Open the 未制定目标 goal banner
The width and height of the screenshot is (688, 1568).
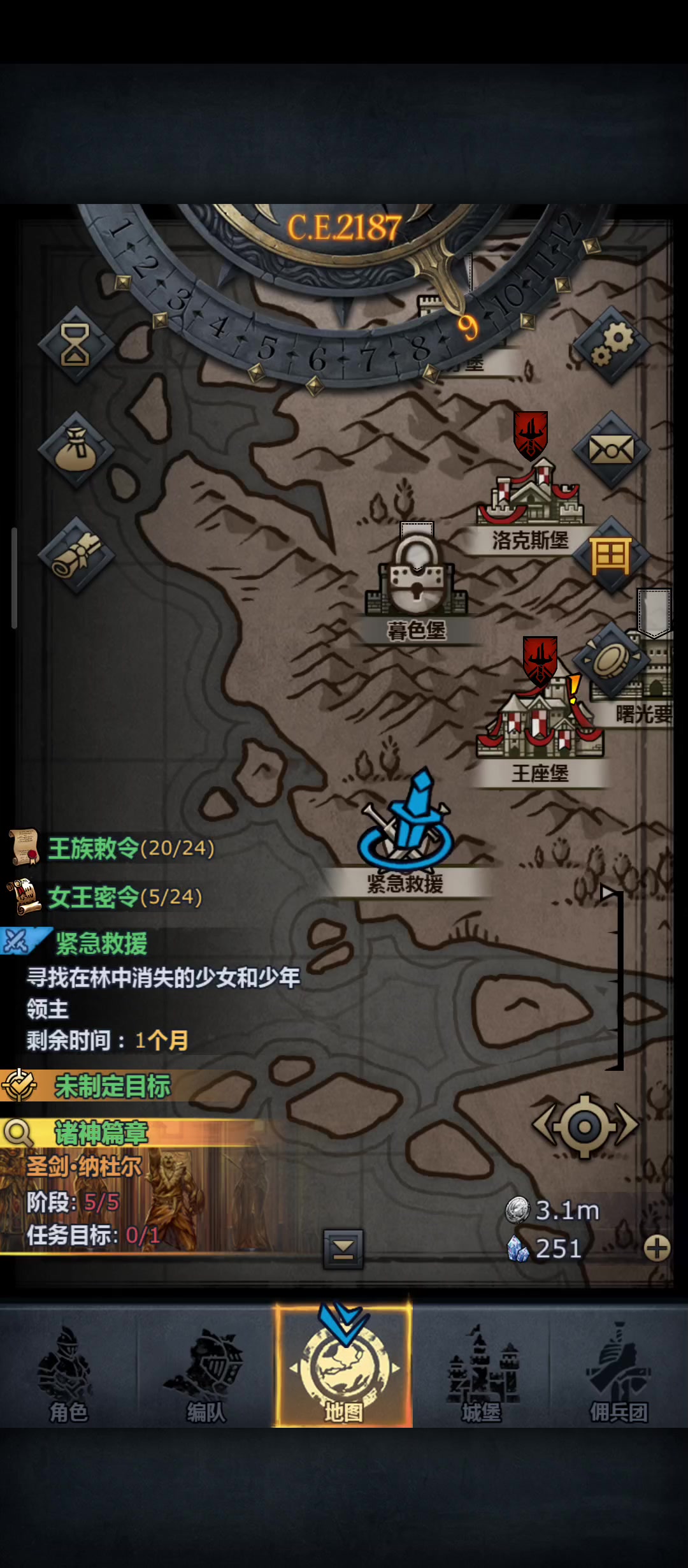(111, 1087)
